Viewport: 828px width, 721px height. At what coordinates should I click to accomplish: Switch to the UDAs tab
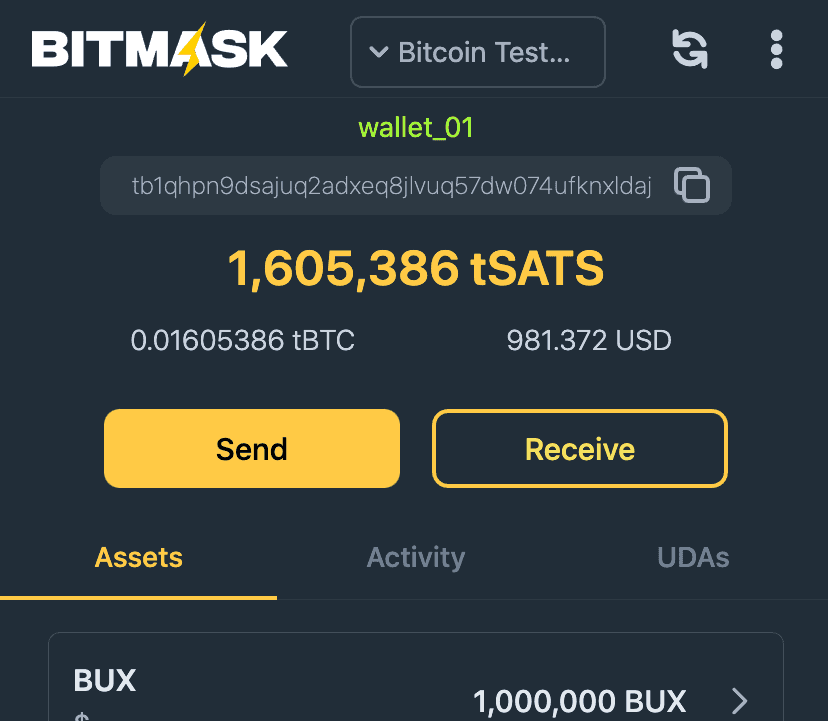pos(693,557)
